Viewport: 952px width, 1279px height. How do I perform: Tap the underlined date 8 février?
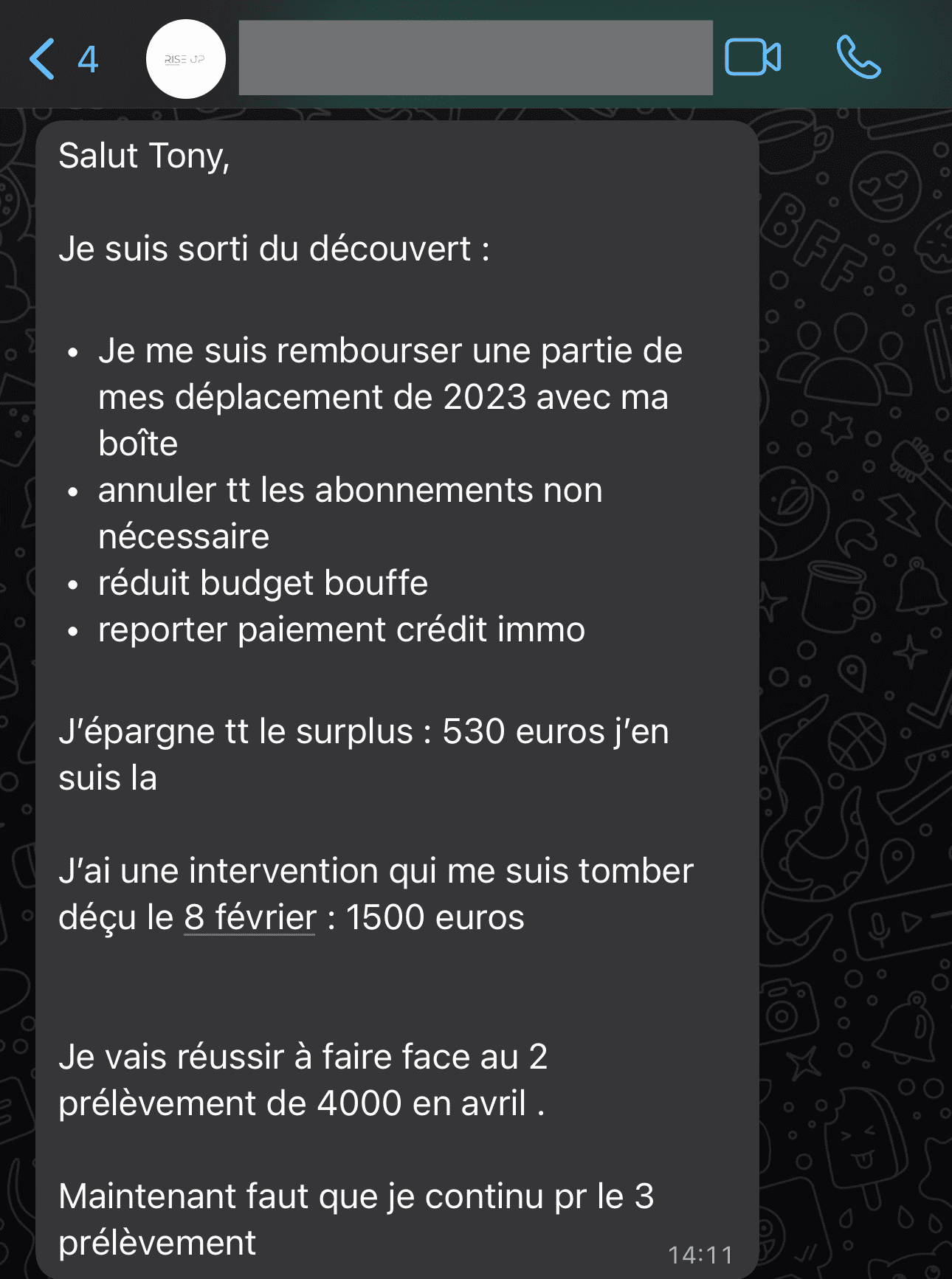[249, 917]
